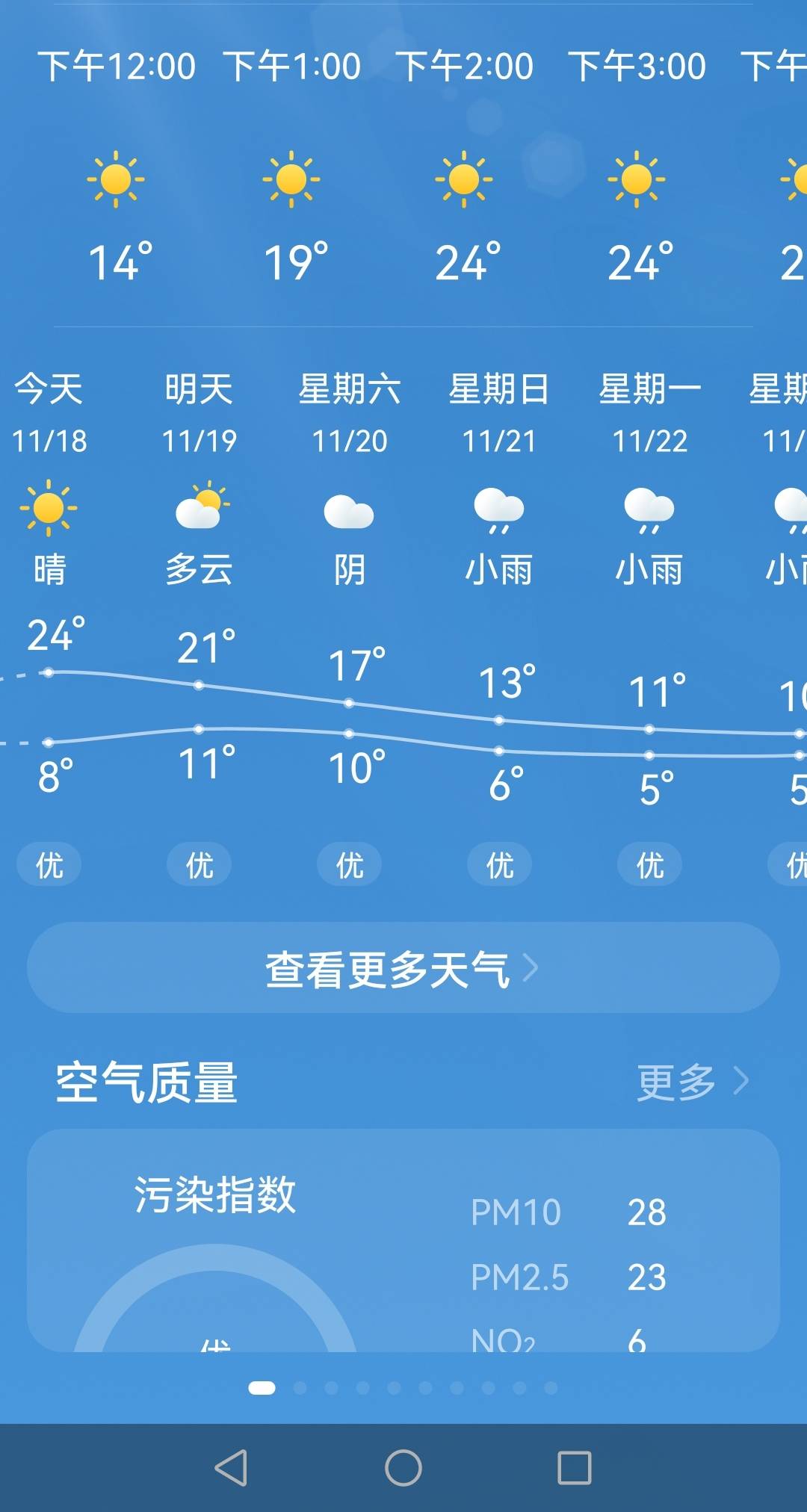The height and width of the screenshot is (1512, 807).
Task: Open the 污染指数 air quality card
Action: click(x=403, y=1240)
